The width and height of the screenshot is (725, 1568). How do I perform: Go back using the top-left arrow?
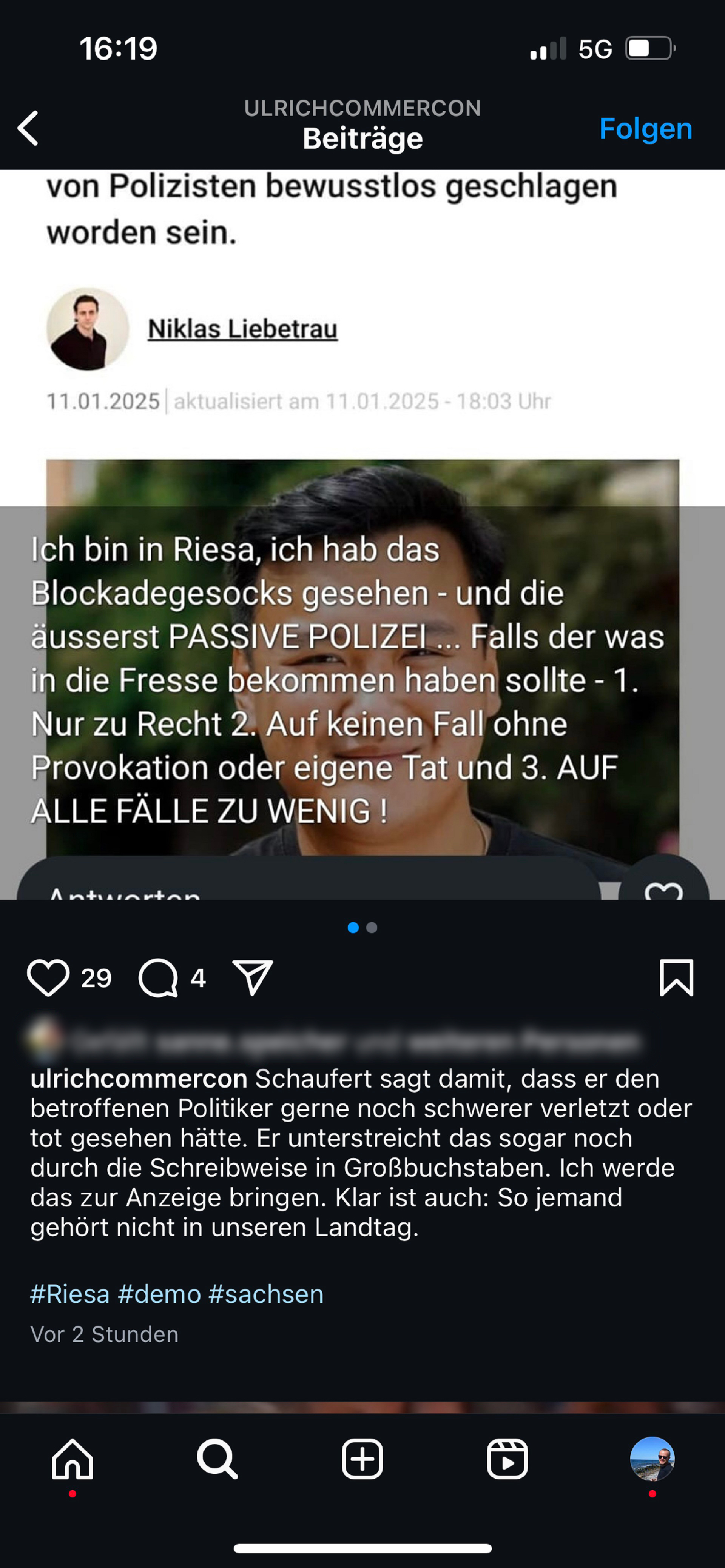coord(28,128)
